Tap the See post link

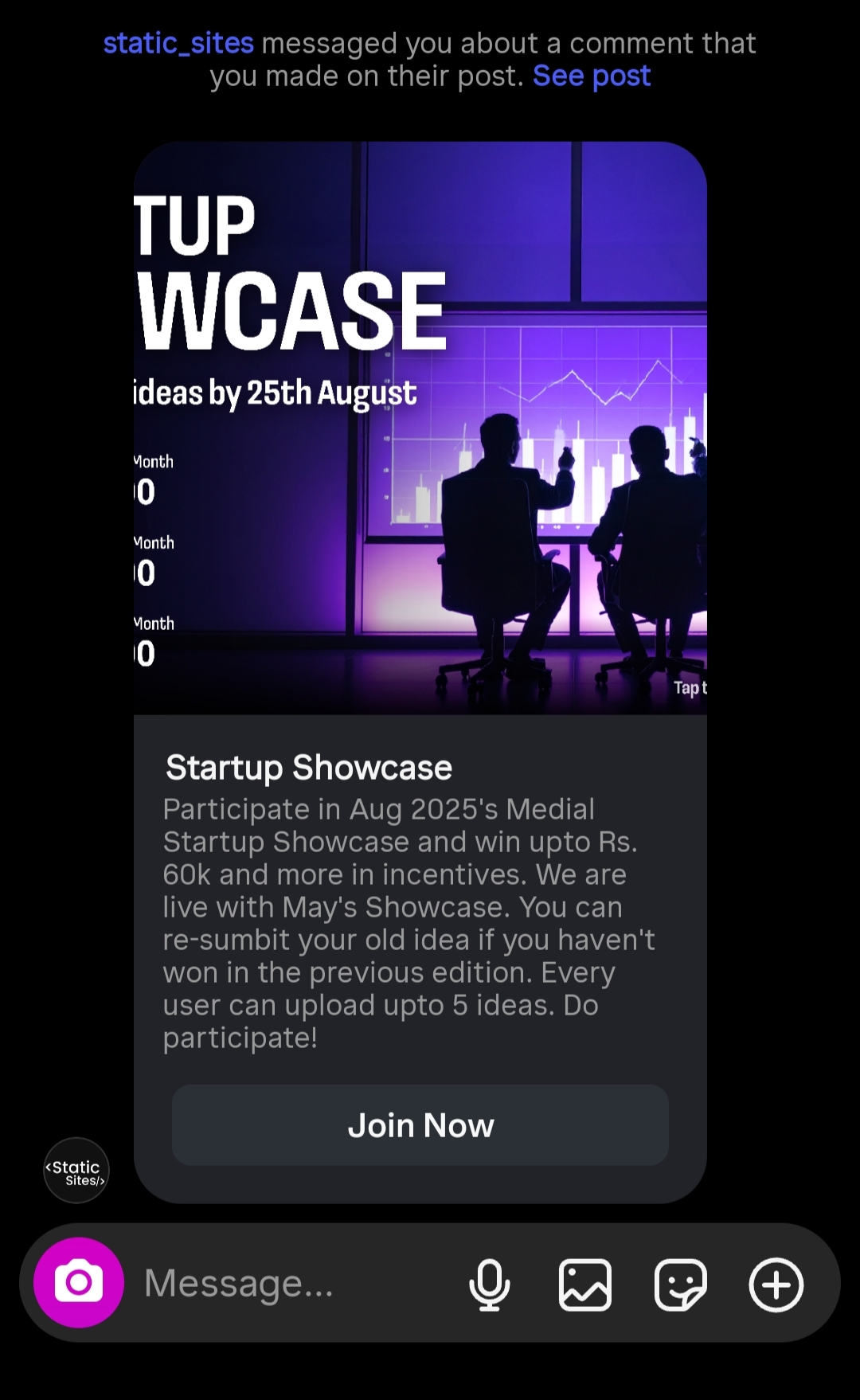pyautogui.click(x=592, y=76)
